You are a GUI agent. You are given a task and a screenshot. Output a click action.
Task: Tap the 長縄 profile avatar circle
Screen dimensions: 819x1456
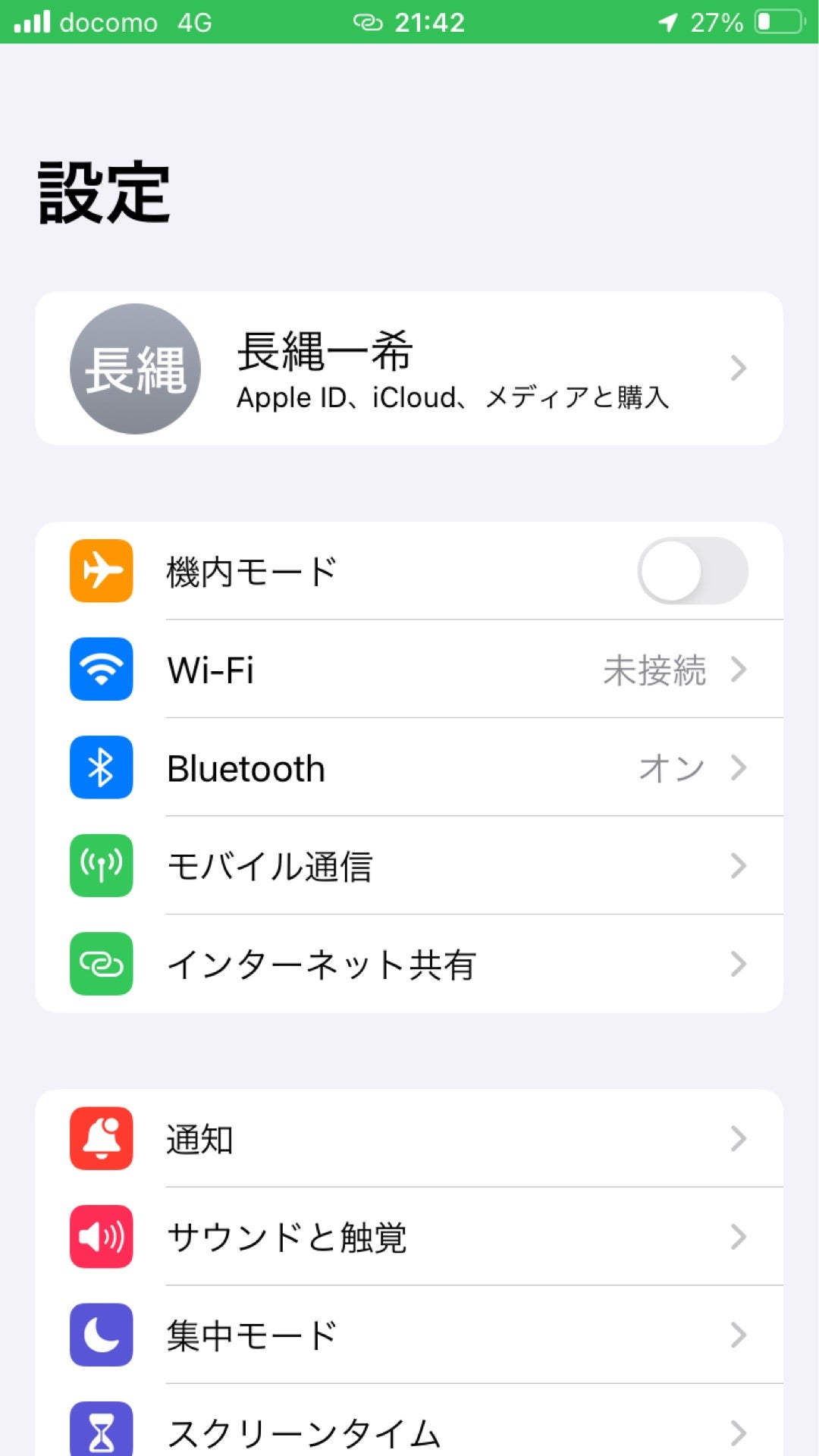tap(134, 369)
